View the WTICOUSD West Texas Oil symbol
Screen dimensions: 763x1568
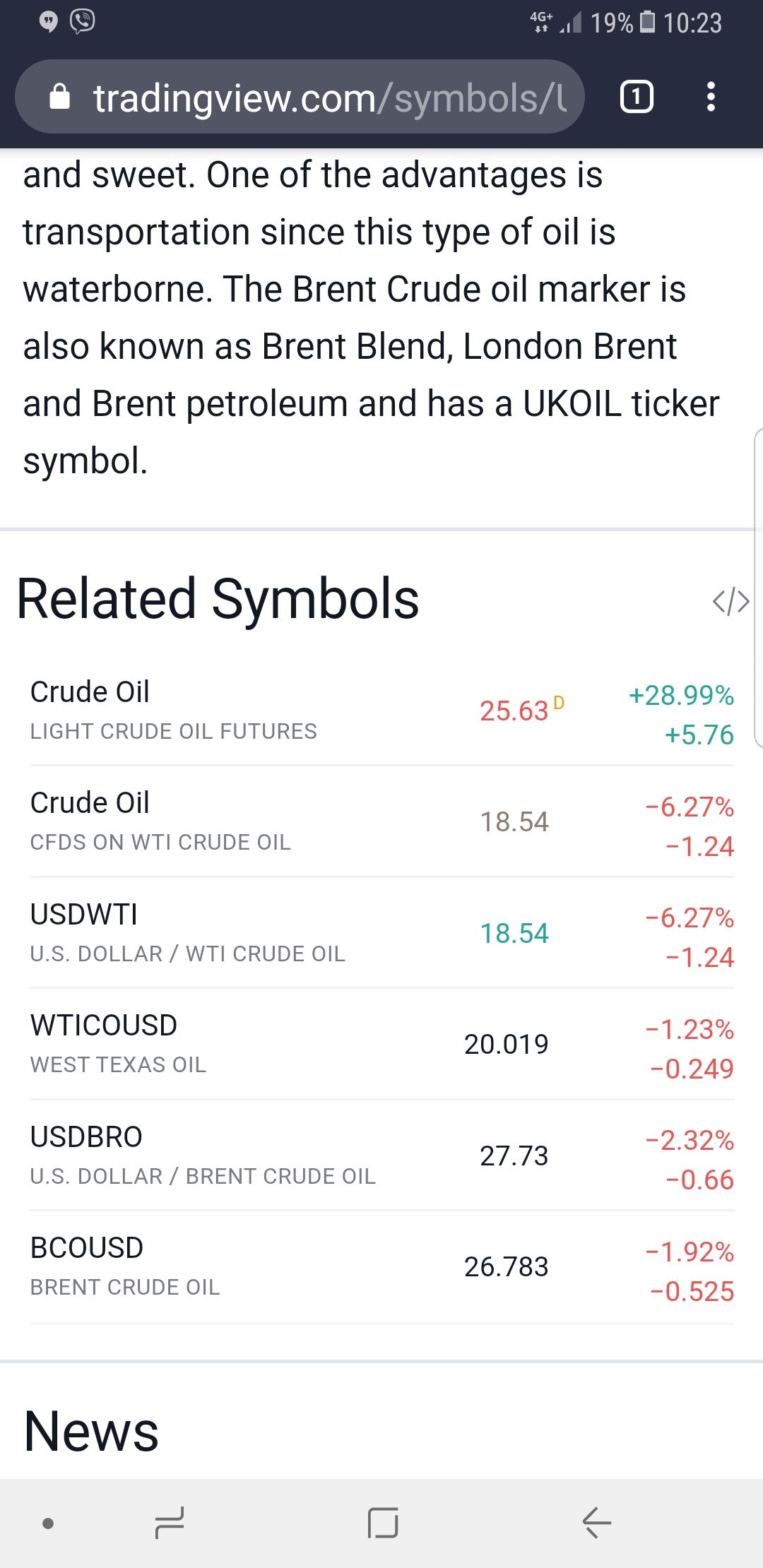point(118,1044)
